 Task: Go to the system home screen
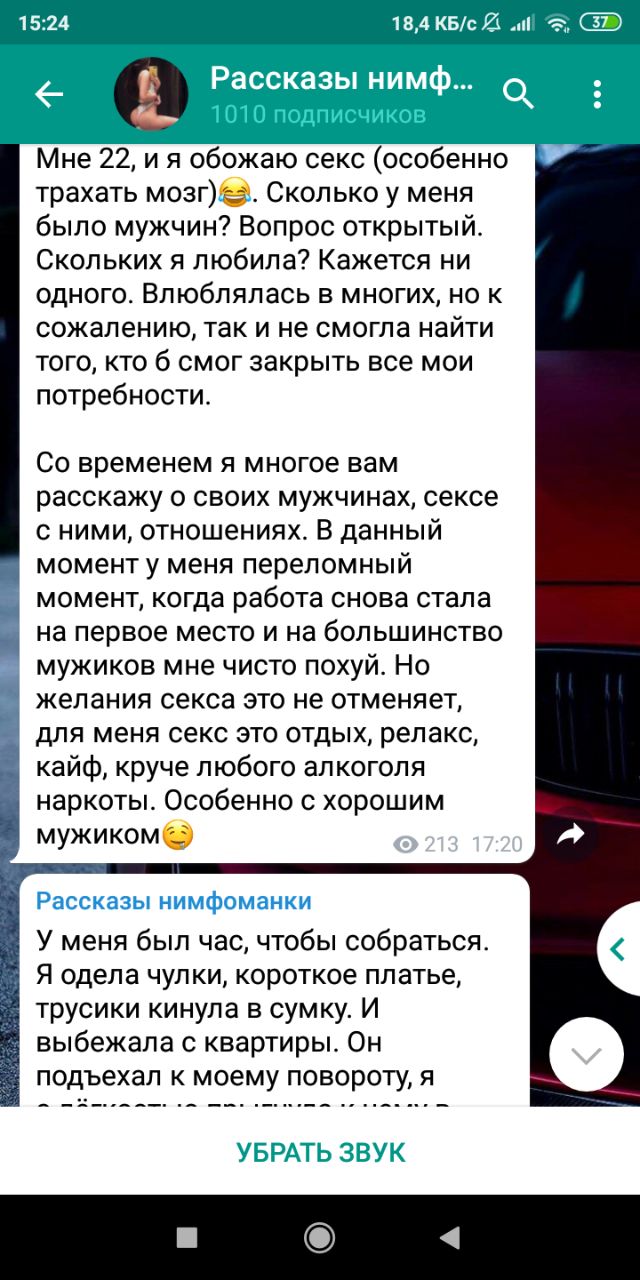[320, 1237]
